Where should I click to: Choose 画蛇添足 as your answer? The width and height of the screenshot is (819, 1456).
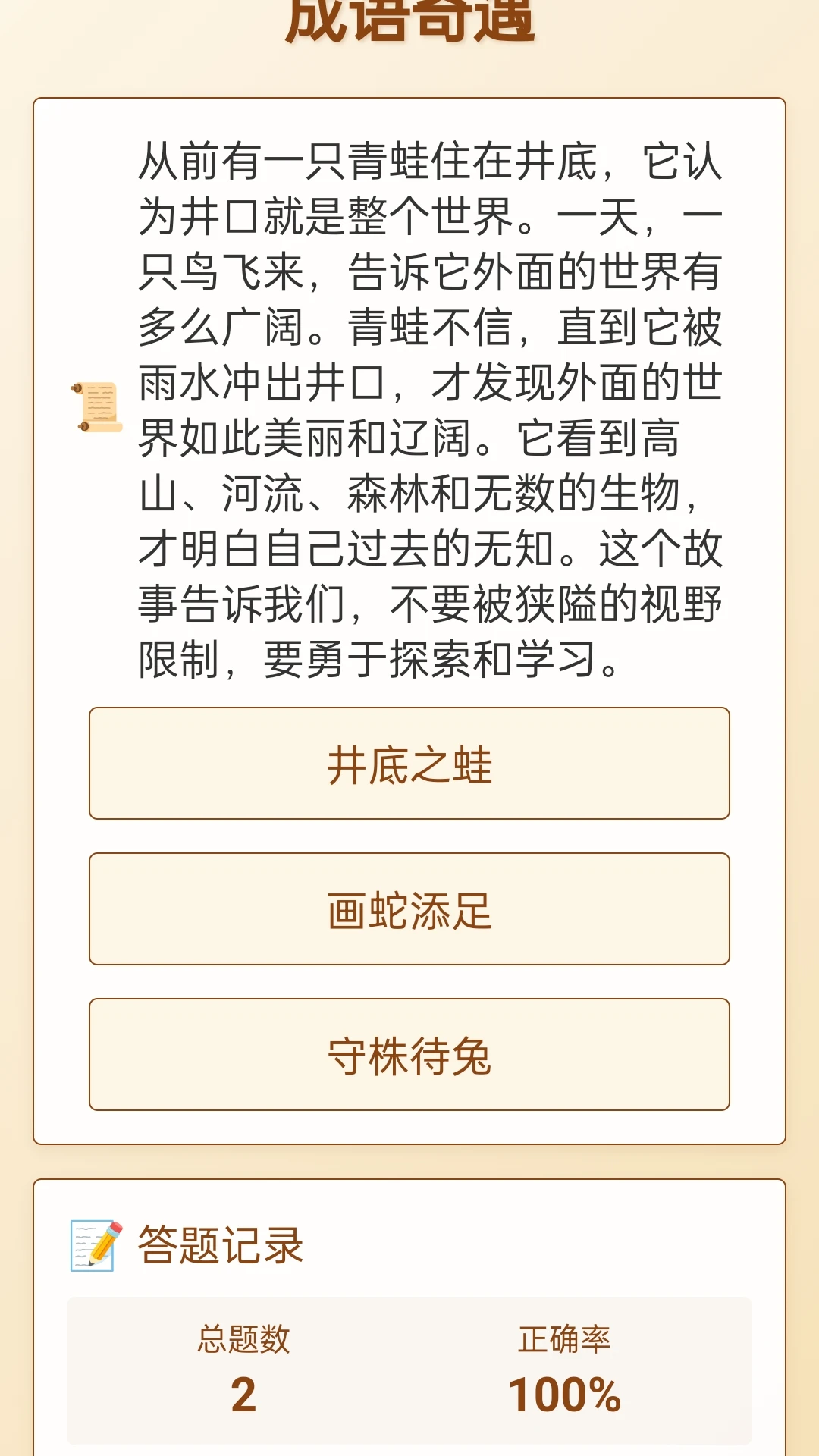tap(409, 911)
